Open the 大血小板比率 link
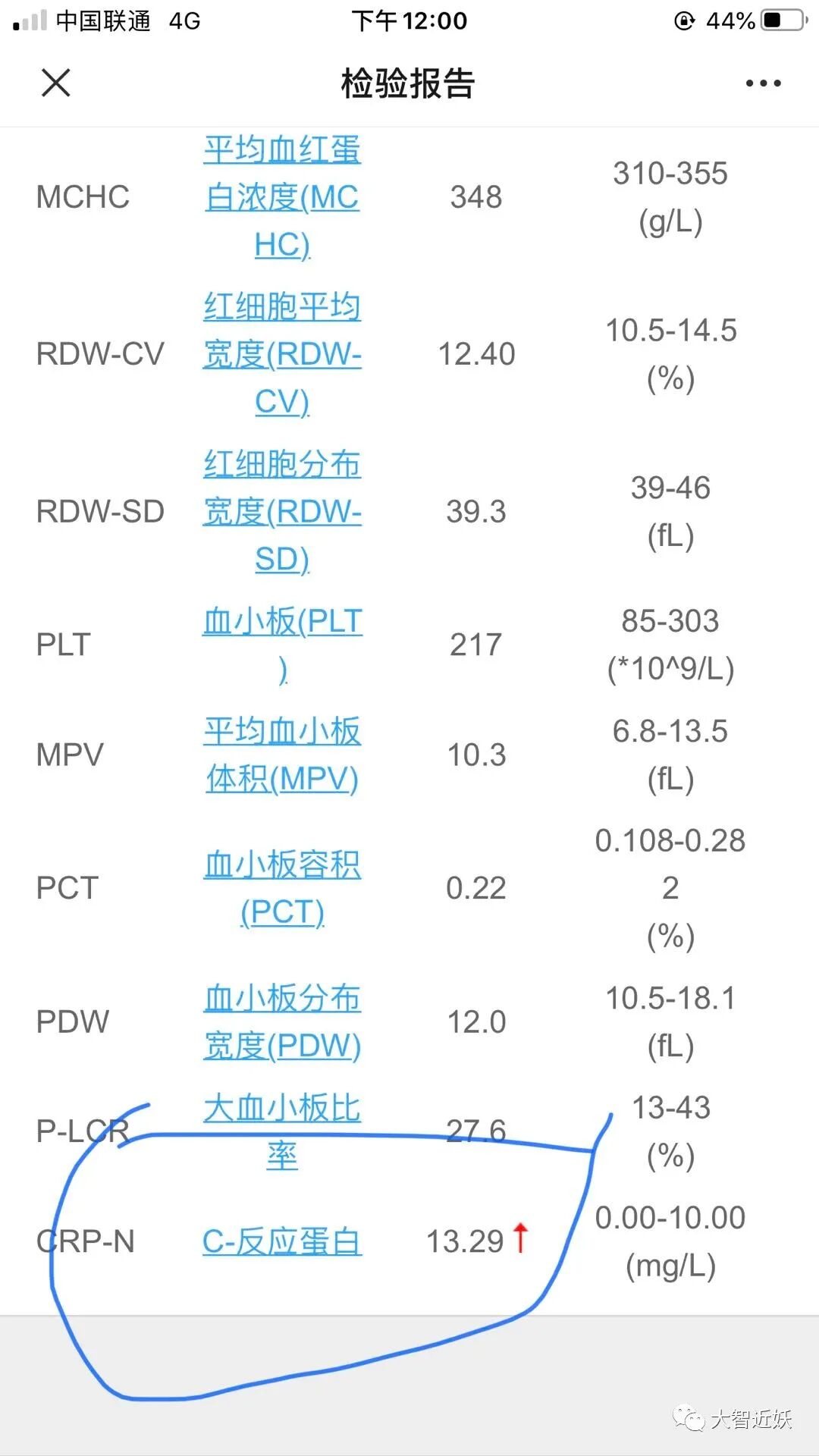Screen dimensions: 819x1456 tap(282, 1131)
